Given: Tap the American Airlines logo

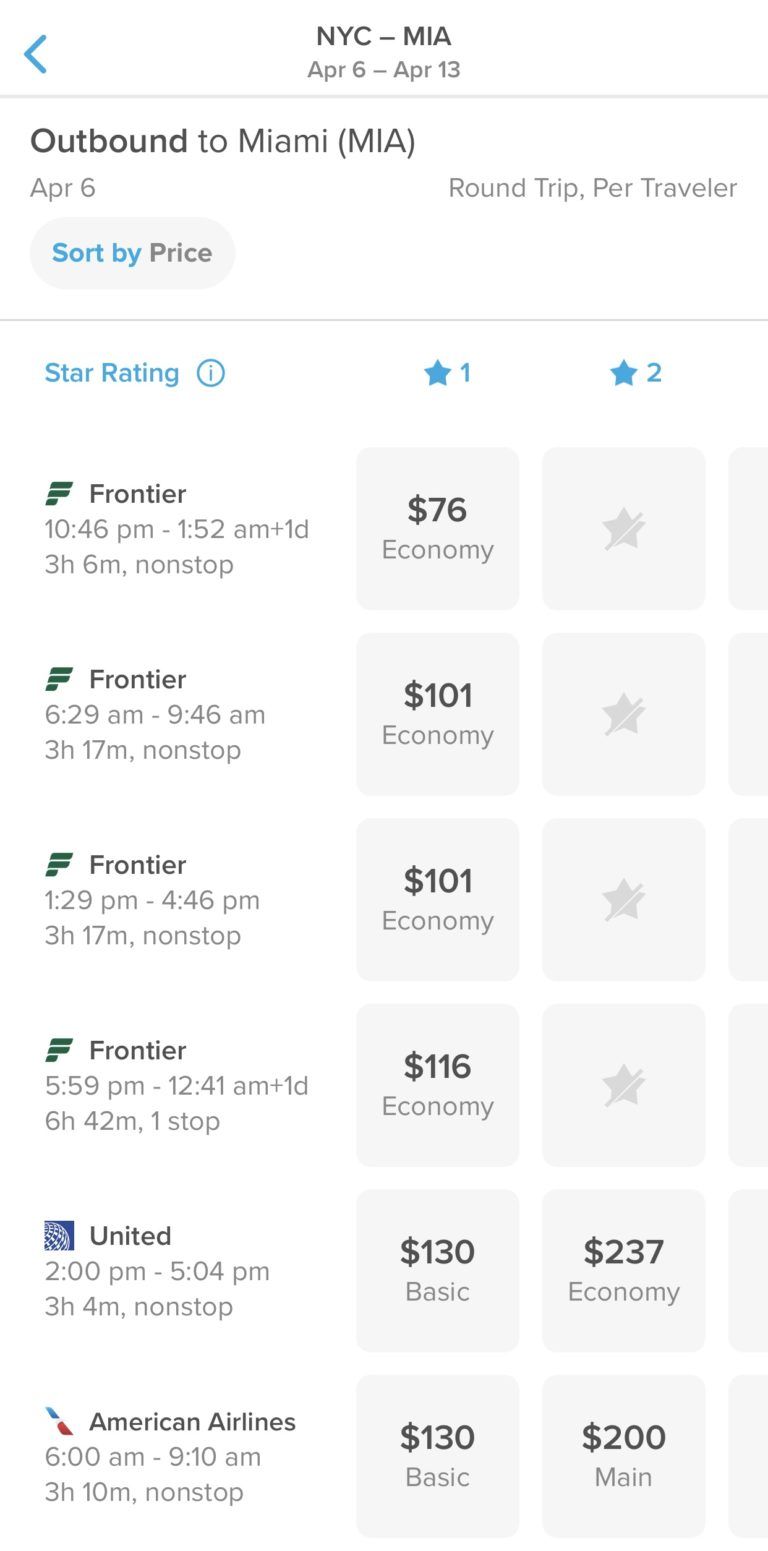Looking at the screenshot, I should point(60,1420).
